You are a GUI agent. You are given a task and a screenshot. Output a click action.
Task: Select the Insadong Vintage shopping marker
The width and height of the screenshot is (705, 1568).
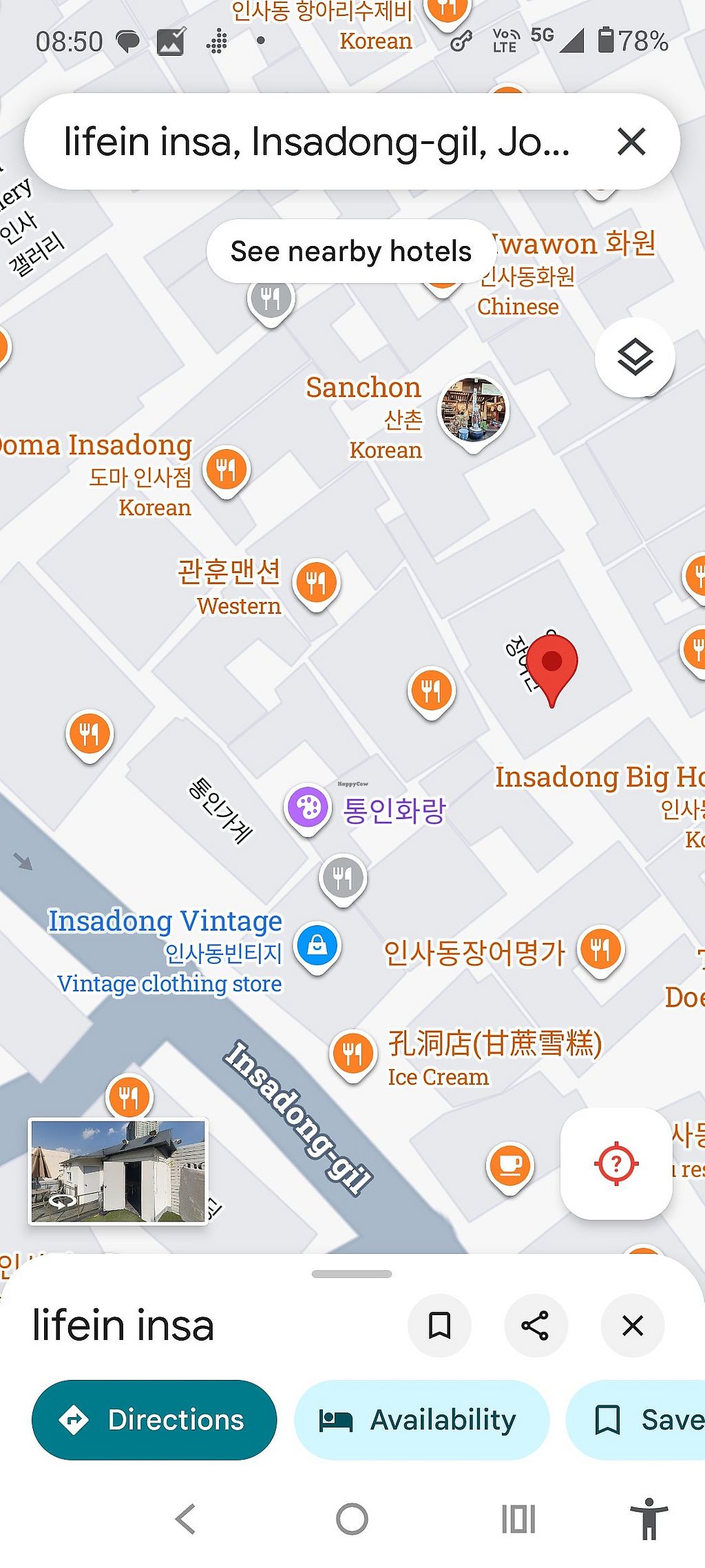point(317,945)
